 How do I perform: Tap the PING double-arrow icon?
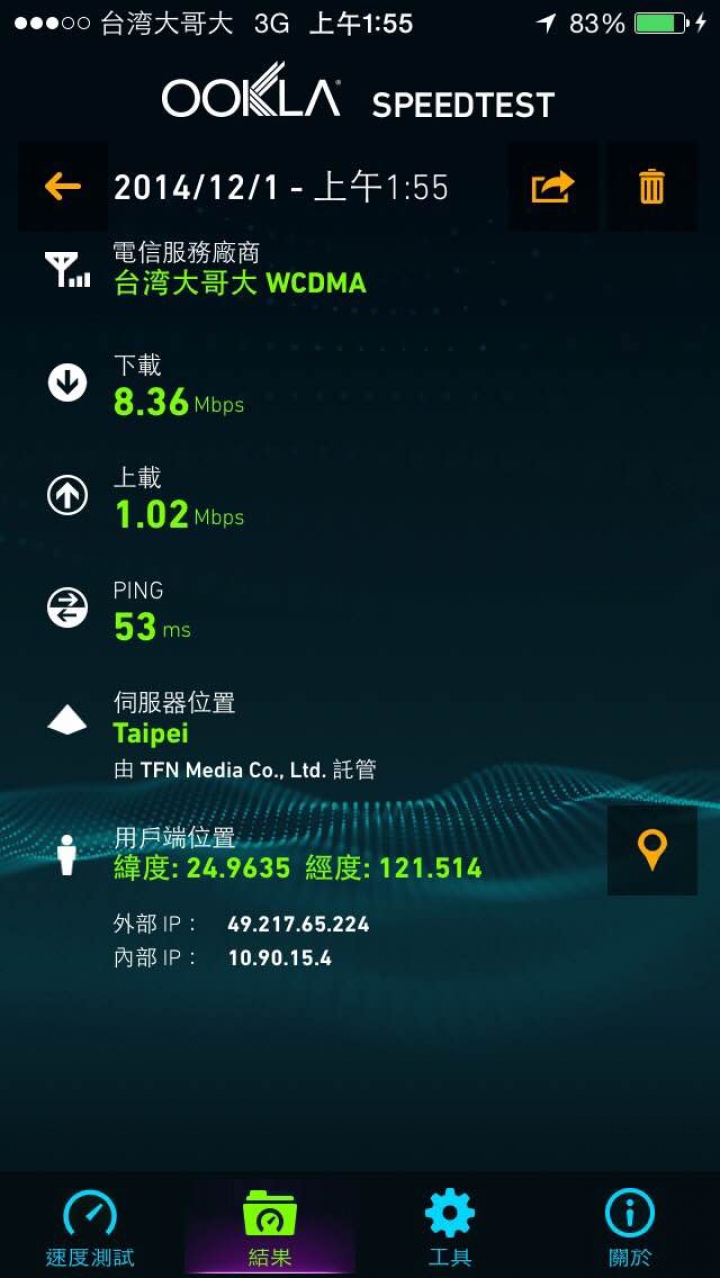pos(64,607)
